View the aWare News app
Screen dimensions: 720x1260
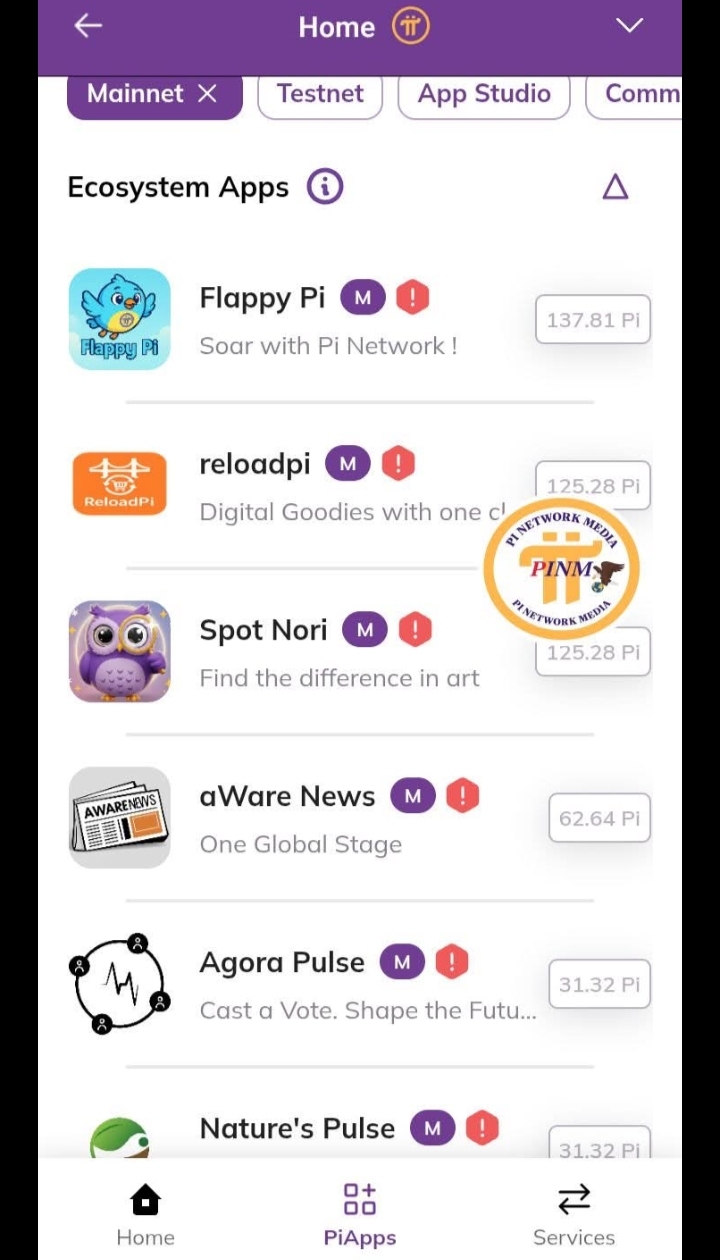(287, 796)
